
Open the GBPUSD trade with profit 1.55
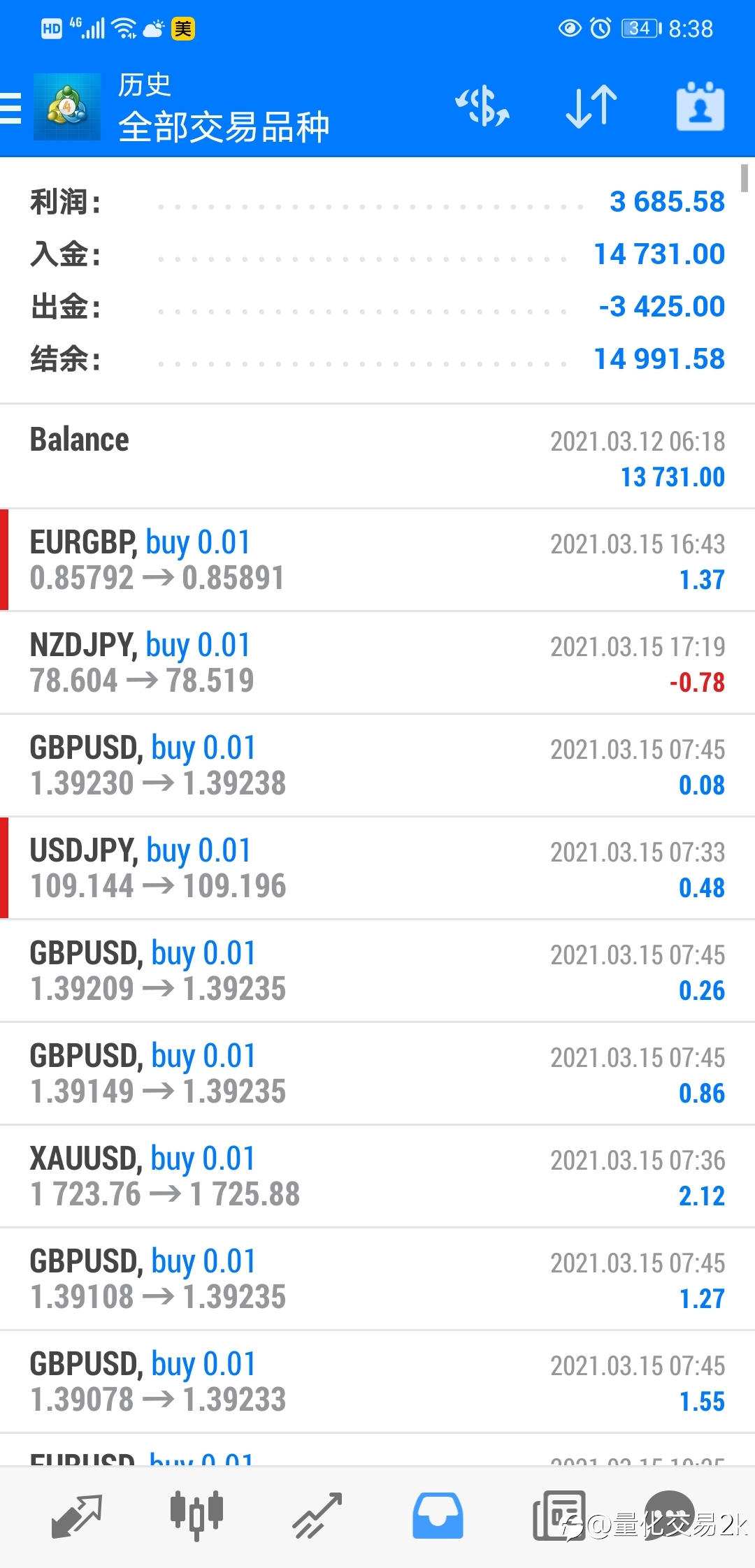(377, 1381)
